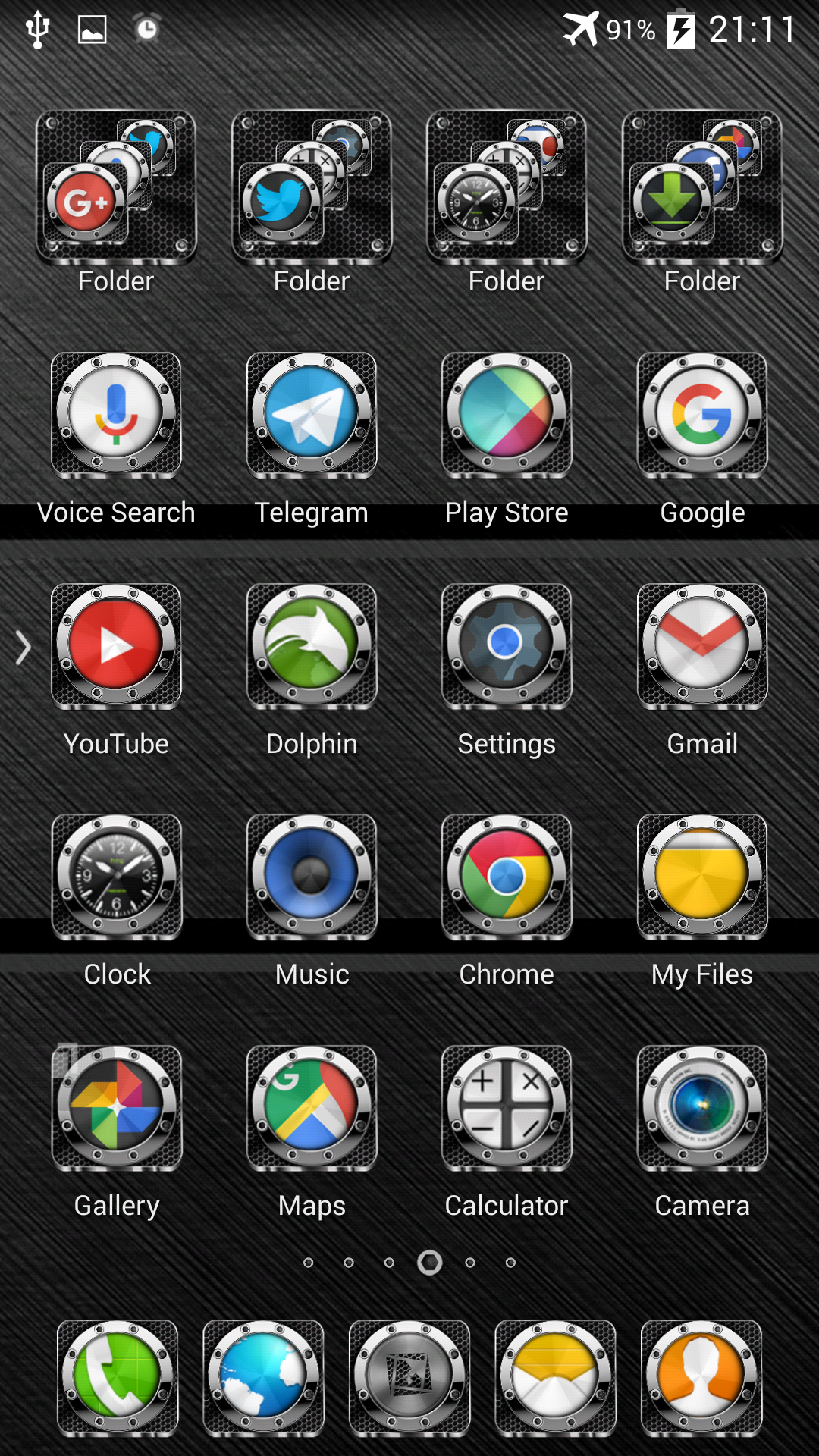The height and width of the screenshot is (1456, 819).
Task: Open My Files
Action: (x=702, y=877)
